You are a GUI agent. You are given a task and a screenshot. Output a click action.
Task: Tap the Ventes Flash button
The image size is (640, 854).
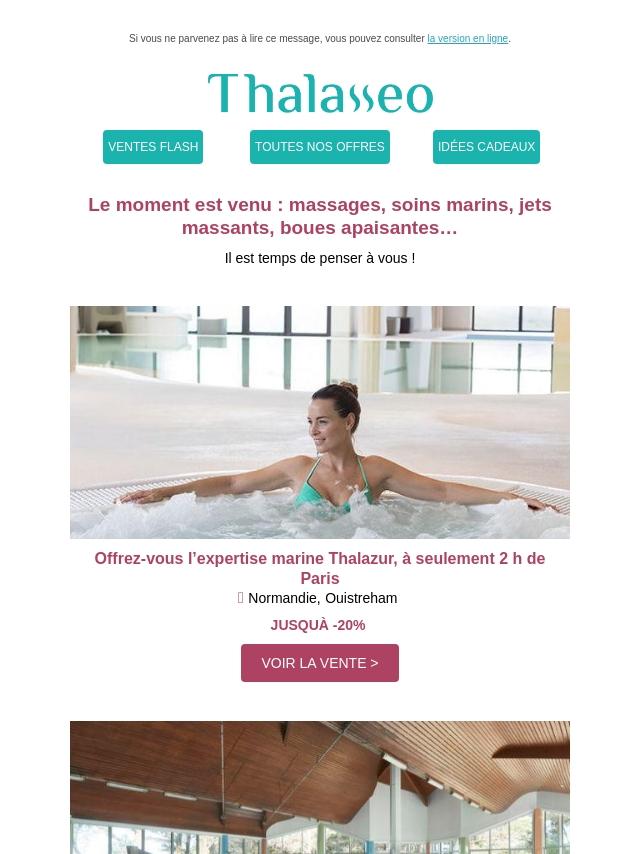click(x=153, y=147)
